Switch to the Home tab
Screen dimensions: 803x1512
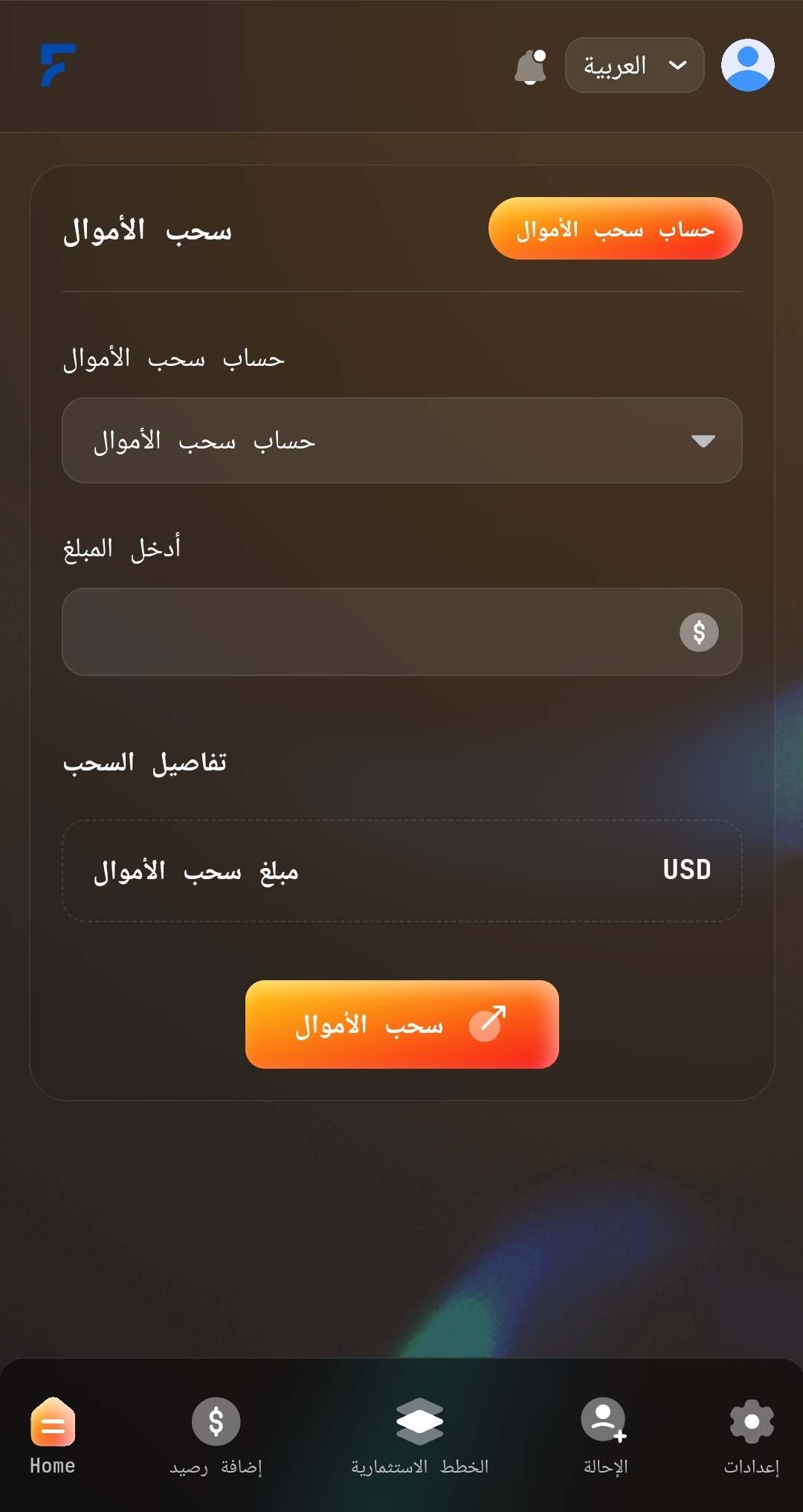pos(53,1435)
